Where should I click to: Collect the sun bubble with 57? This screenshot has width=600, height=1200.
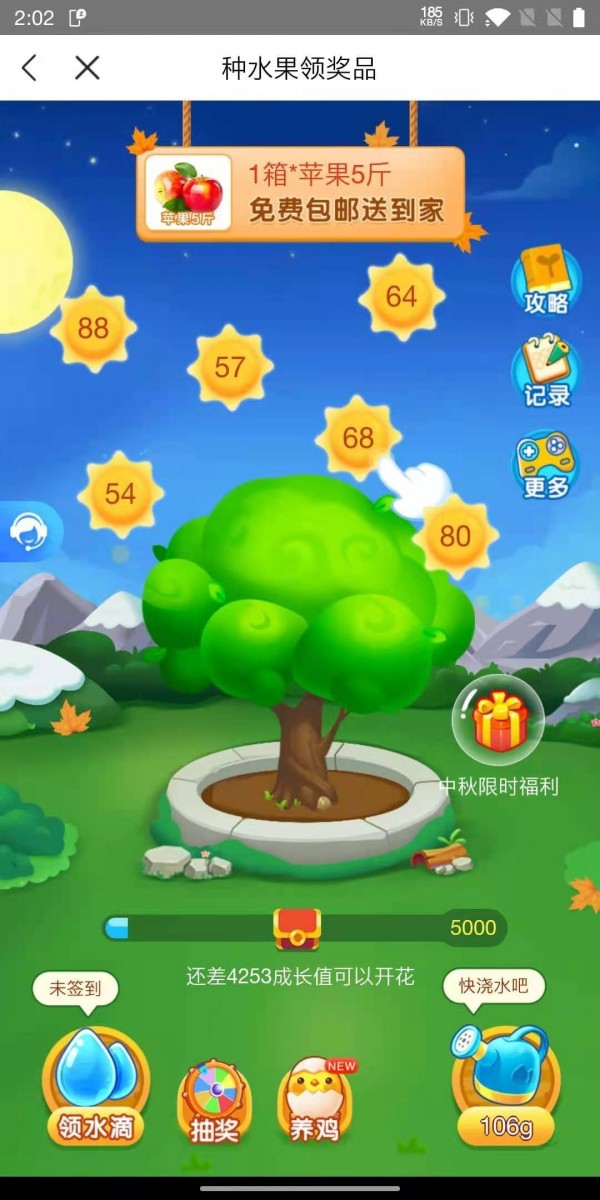tap(230, 367)
